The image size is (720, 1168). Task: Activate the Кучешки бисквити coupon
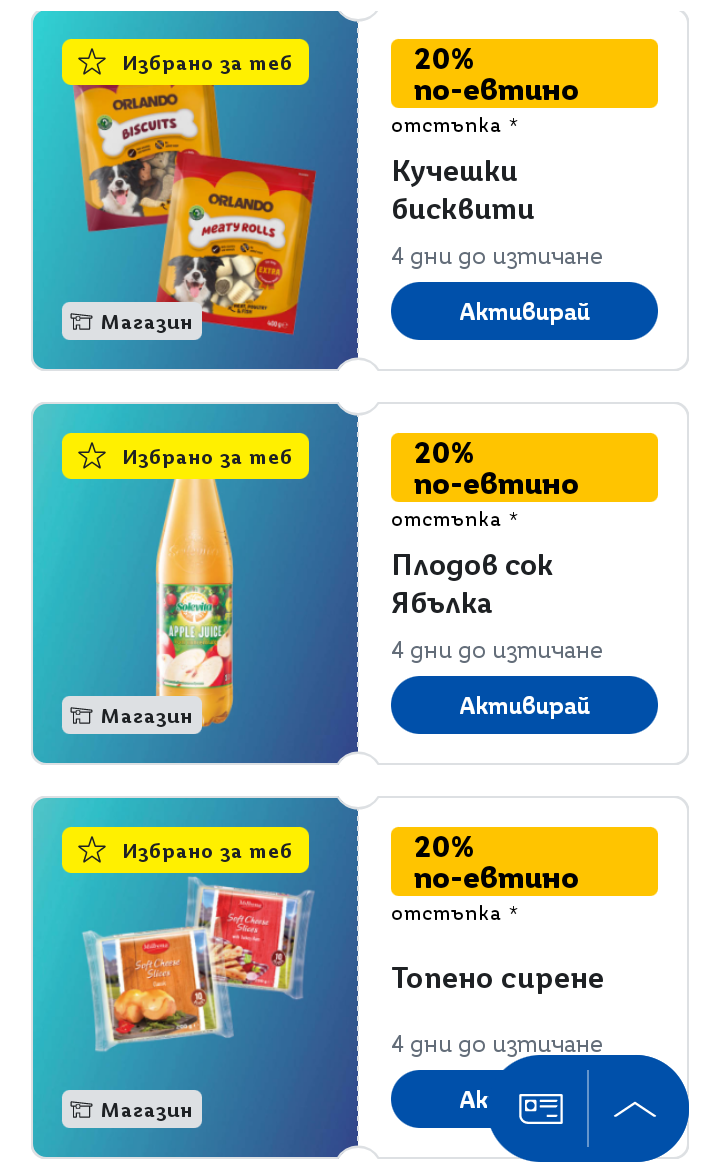[524, 311]
